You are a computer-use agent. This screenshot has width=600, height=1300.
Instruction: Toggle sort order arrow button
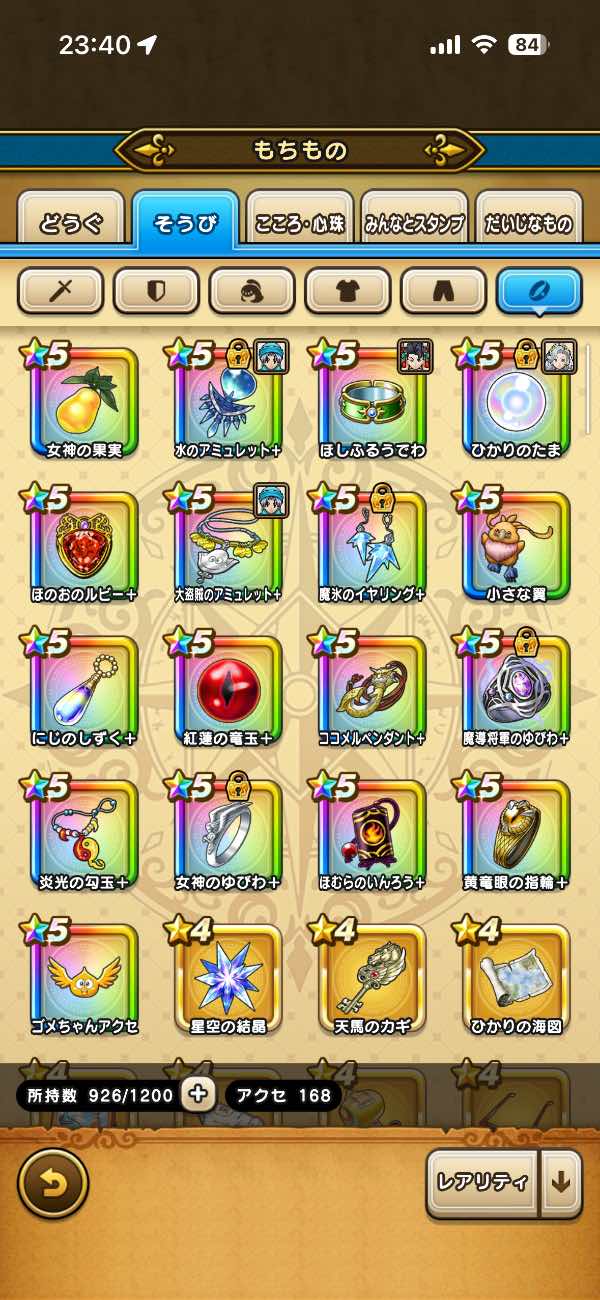tap(561, 1182)
